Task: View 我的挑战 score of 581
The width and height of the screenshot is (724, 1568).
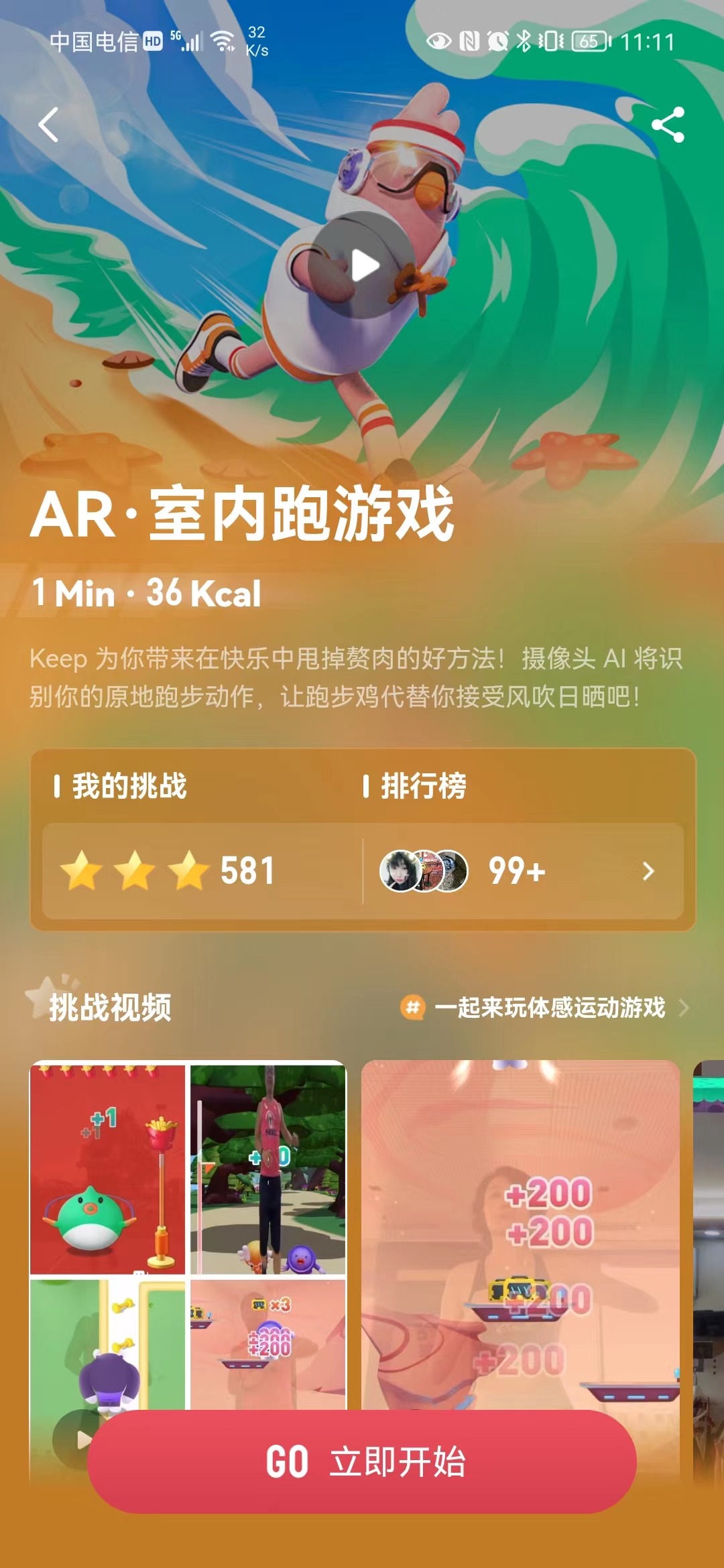Action: click(201, 871)
